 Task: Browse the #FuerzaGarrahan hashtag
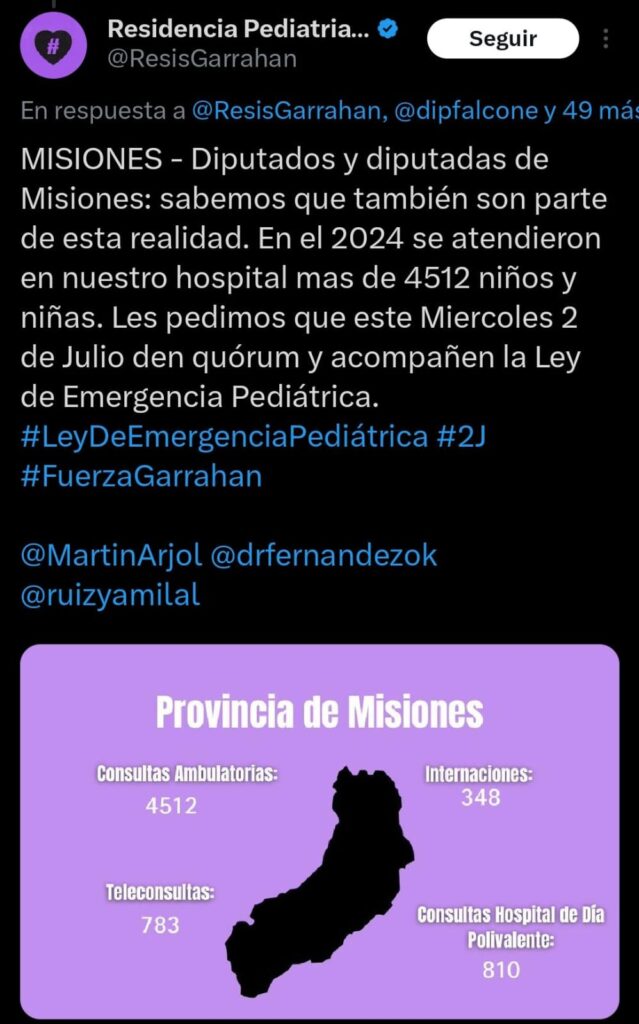(x=141, y=475)
